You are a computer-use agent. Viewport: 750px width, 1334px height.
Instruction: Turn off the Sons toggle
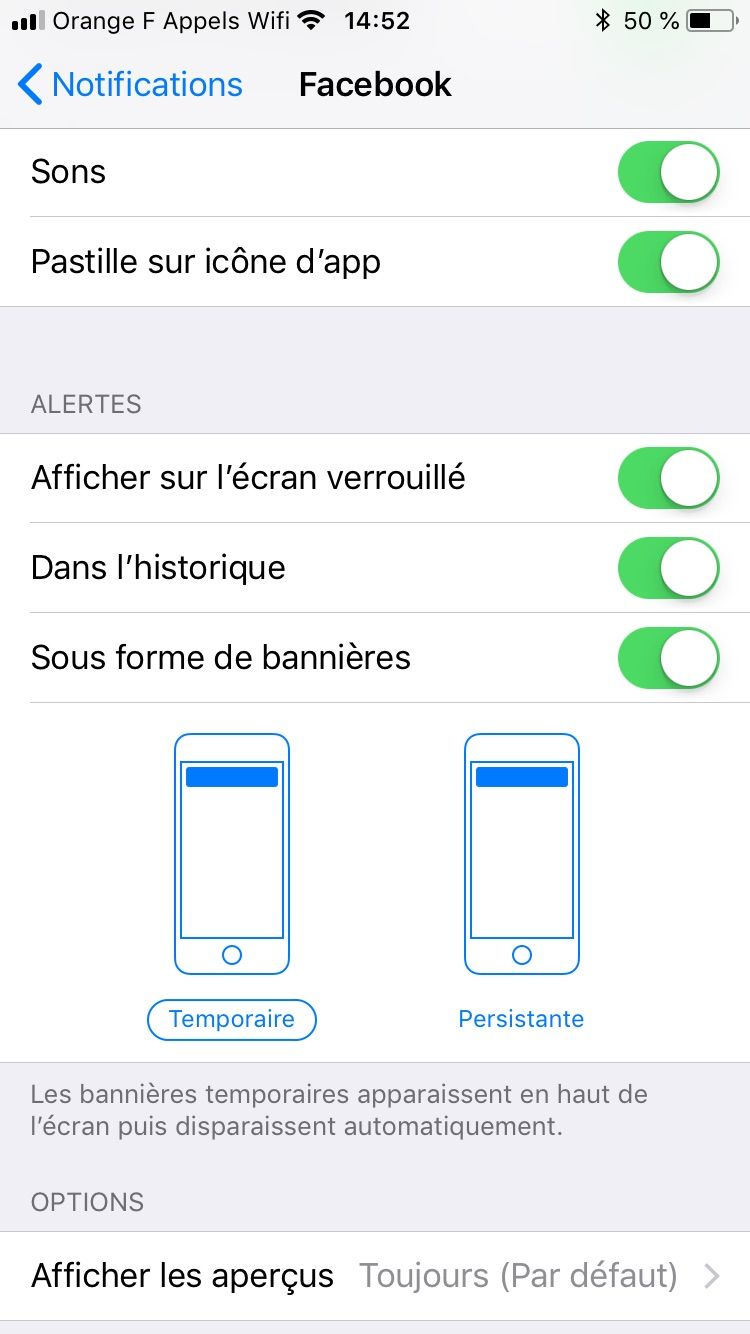pyautogui.click(x=668, y=172)
